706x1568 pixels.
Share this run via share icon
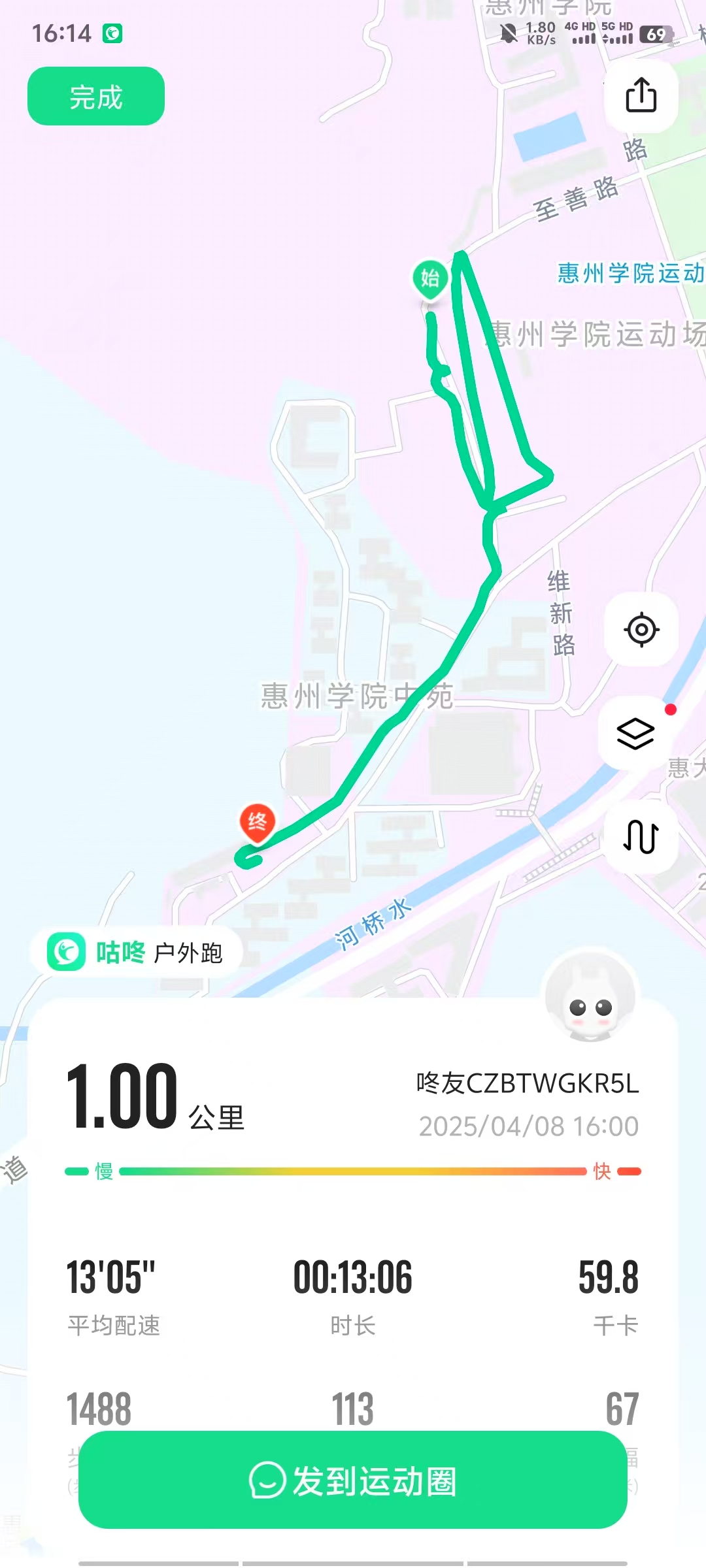641,95
